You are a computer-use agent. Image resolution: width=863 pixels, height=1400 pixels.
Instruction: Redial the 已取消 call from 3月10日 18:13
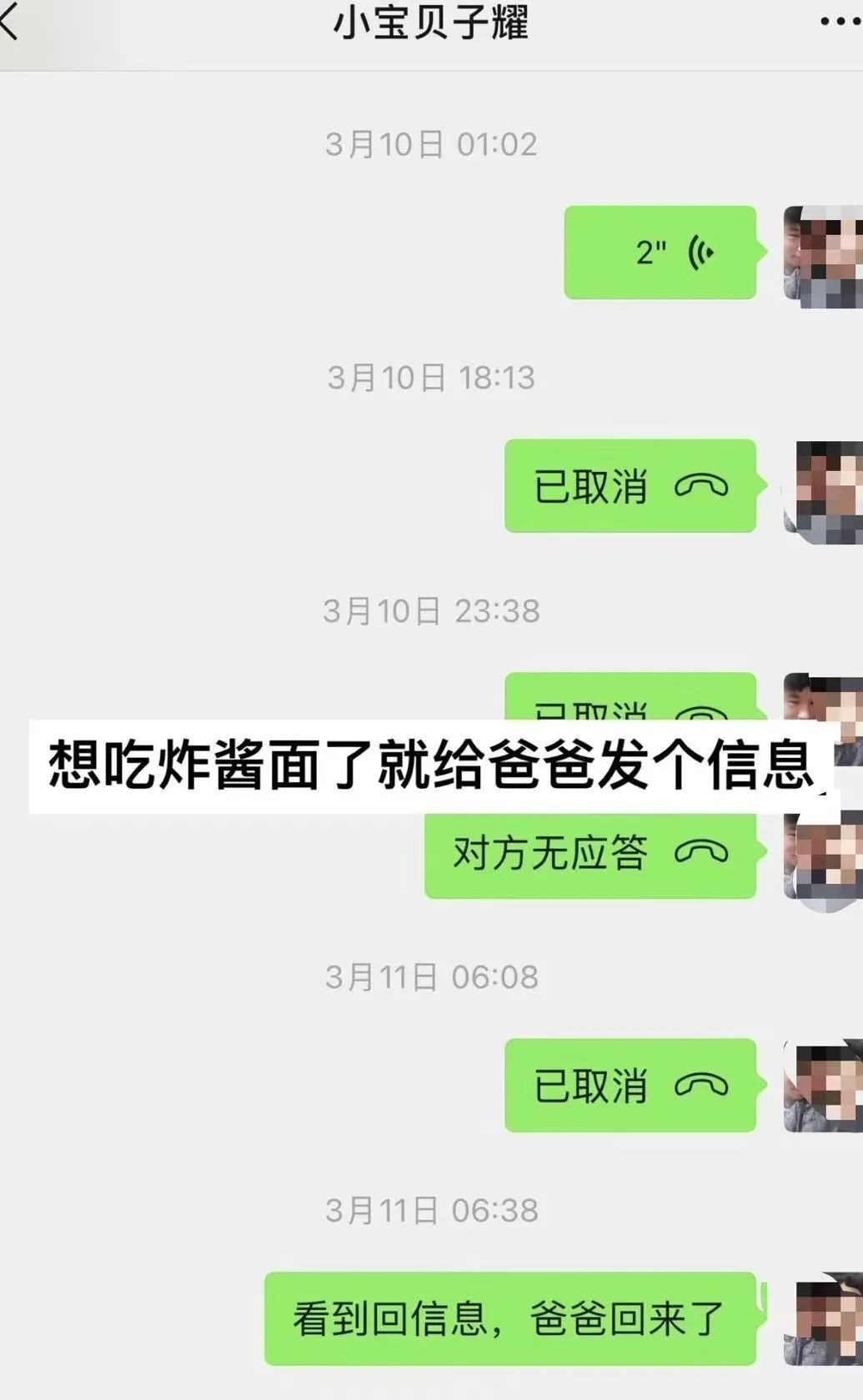tap(630, 486)
